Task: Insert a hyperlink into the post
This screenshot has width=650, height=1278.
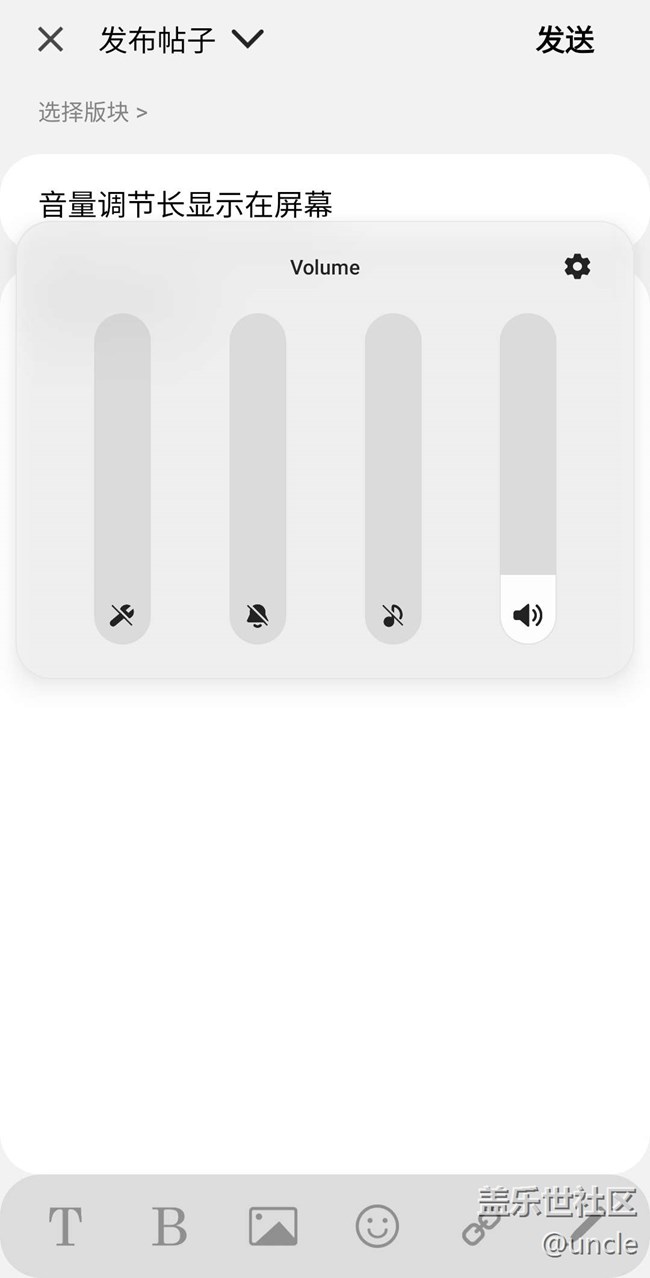Action: (481, 1228)
